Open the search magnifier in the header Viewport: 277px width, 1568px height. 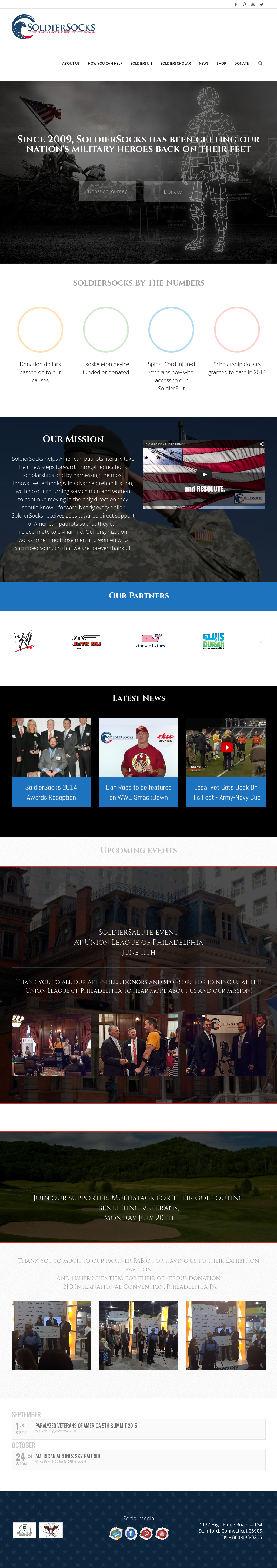[261, 63]
